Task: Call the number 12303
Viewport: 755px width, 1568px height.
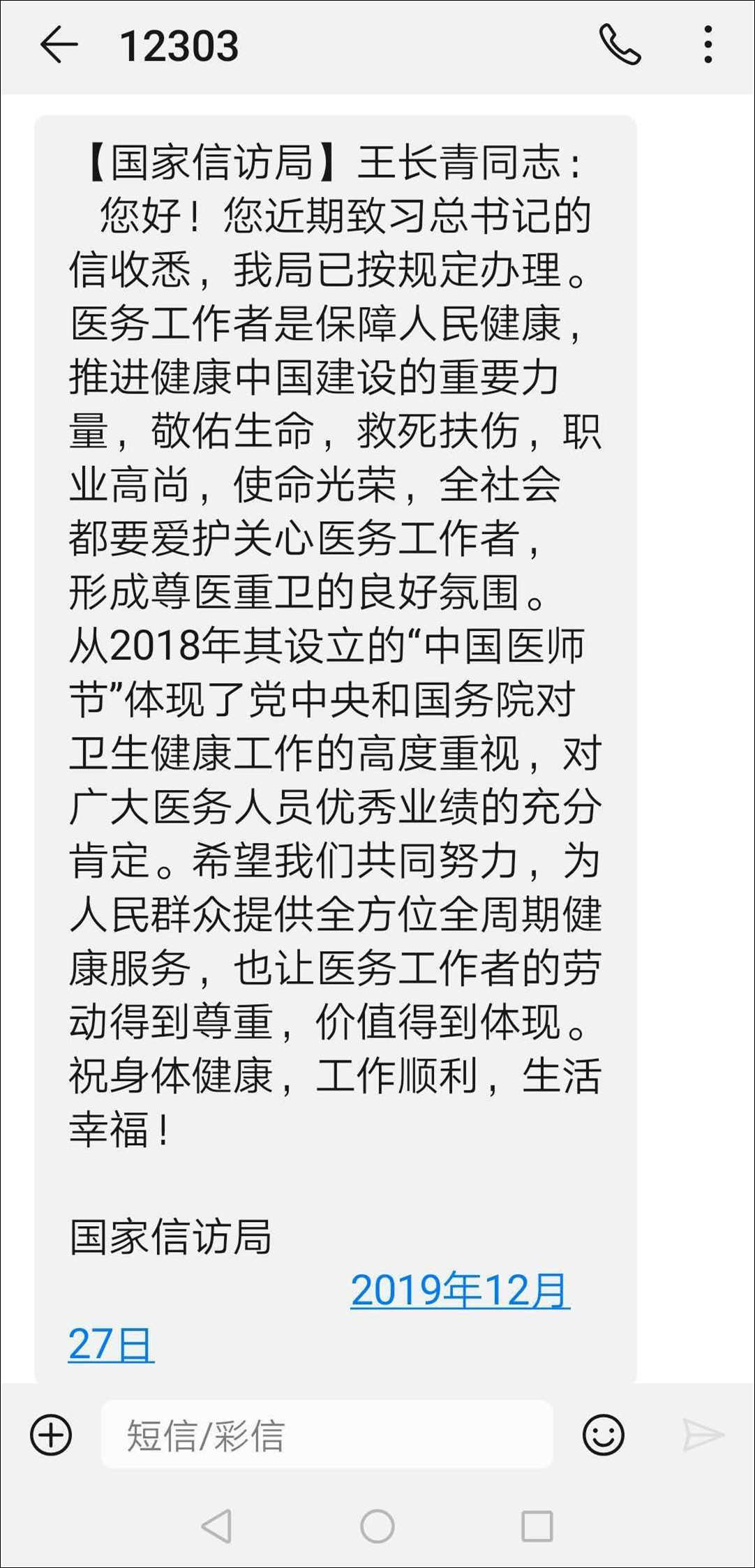Action: point(620,45)
